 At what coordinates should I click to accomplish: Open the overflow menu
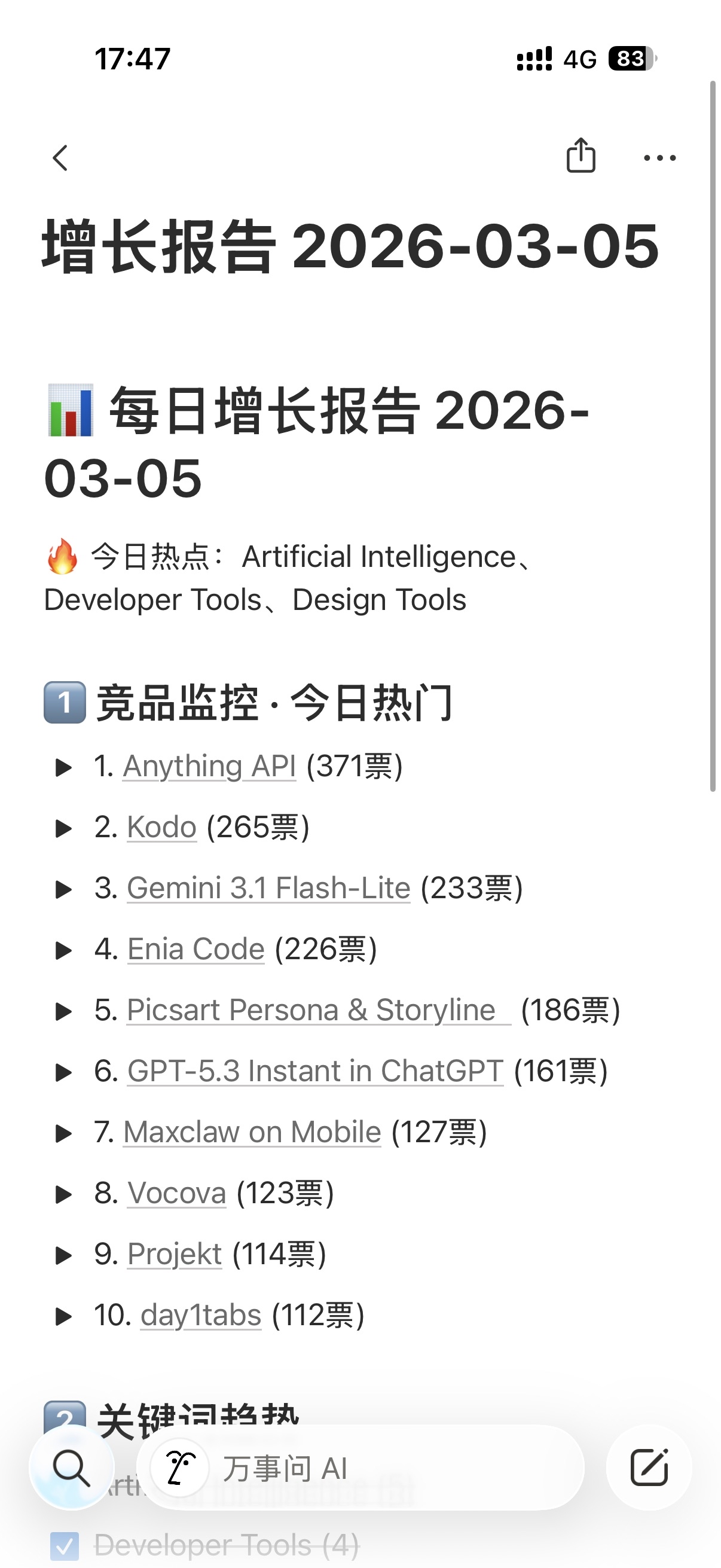click(x=659, y=158)
